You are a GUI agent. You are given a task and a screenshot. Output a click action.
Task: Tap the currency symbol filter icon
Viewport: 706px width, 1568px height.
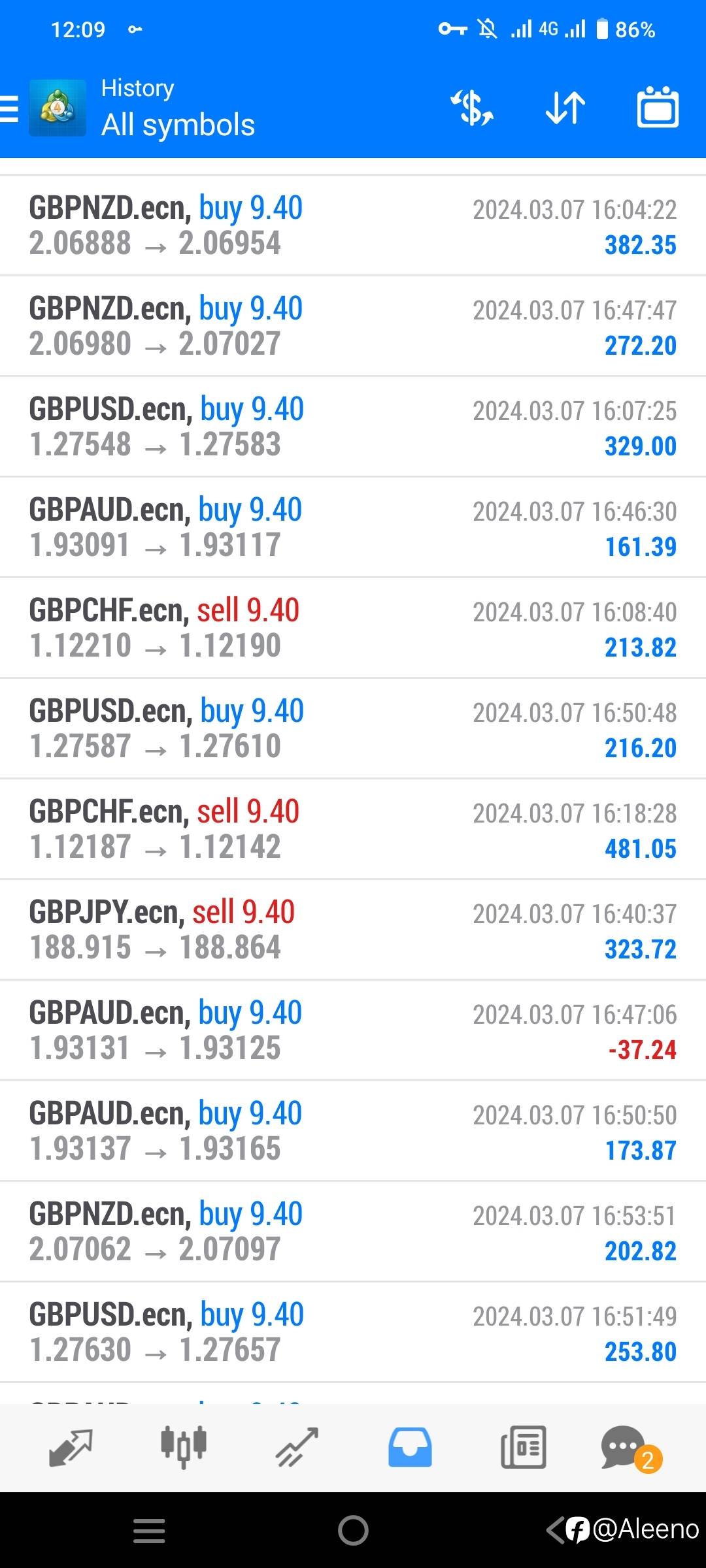pyautogui.click(x=472, y=108)
